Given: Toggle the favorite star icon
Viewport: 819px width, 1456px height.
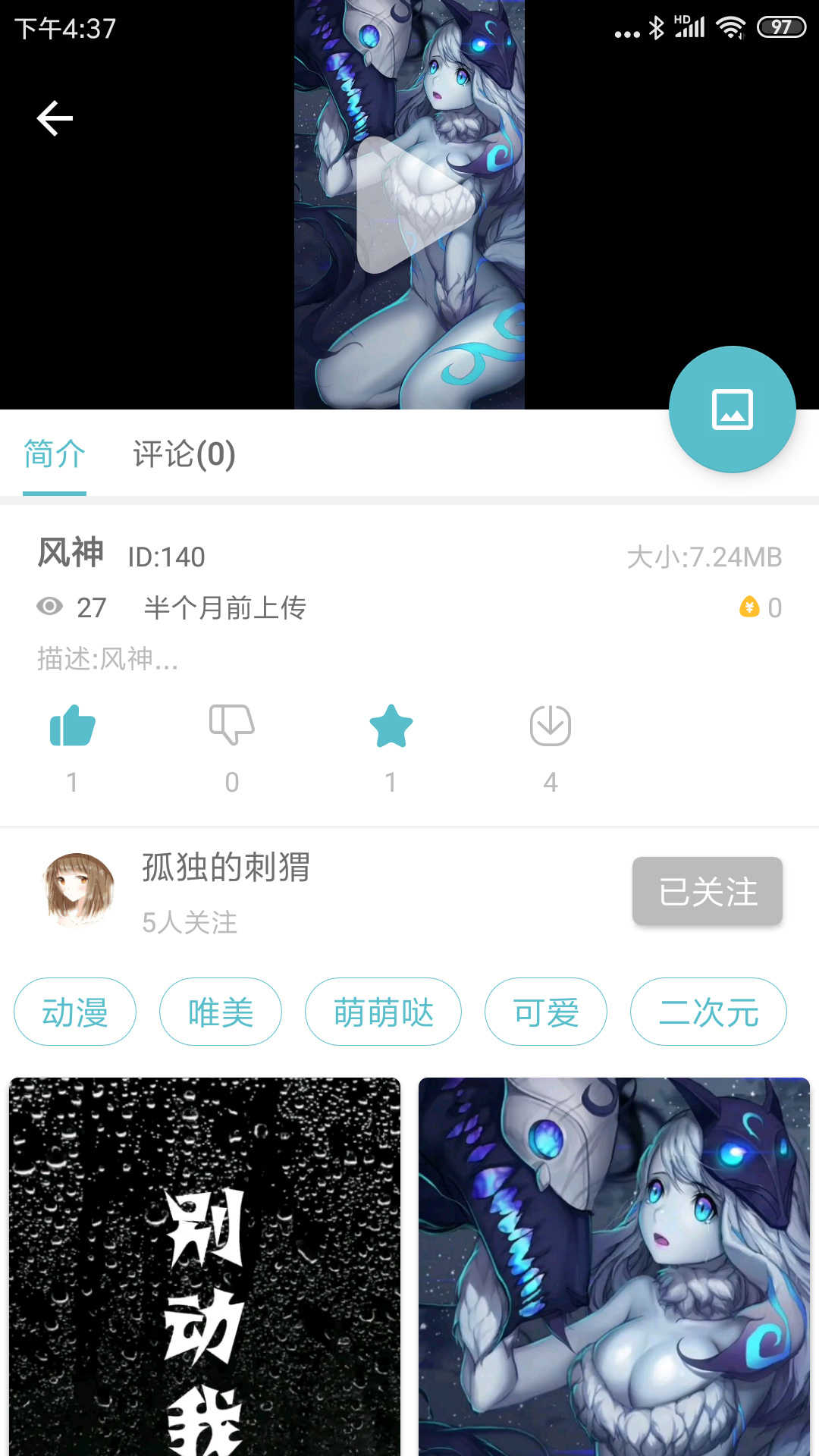Looking at the screenshot, I should coord(391,726).
